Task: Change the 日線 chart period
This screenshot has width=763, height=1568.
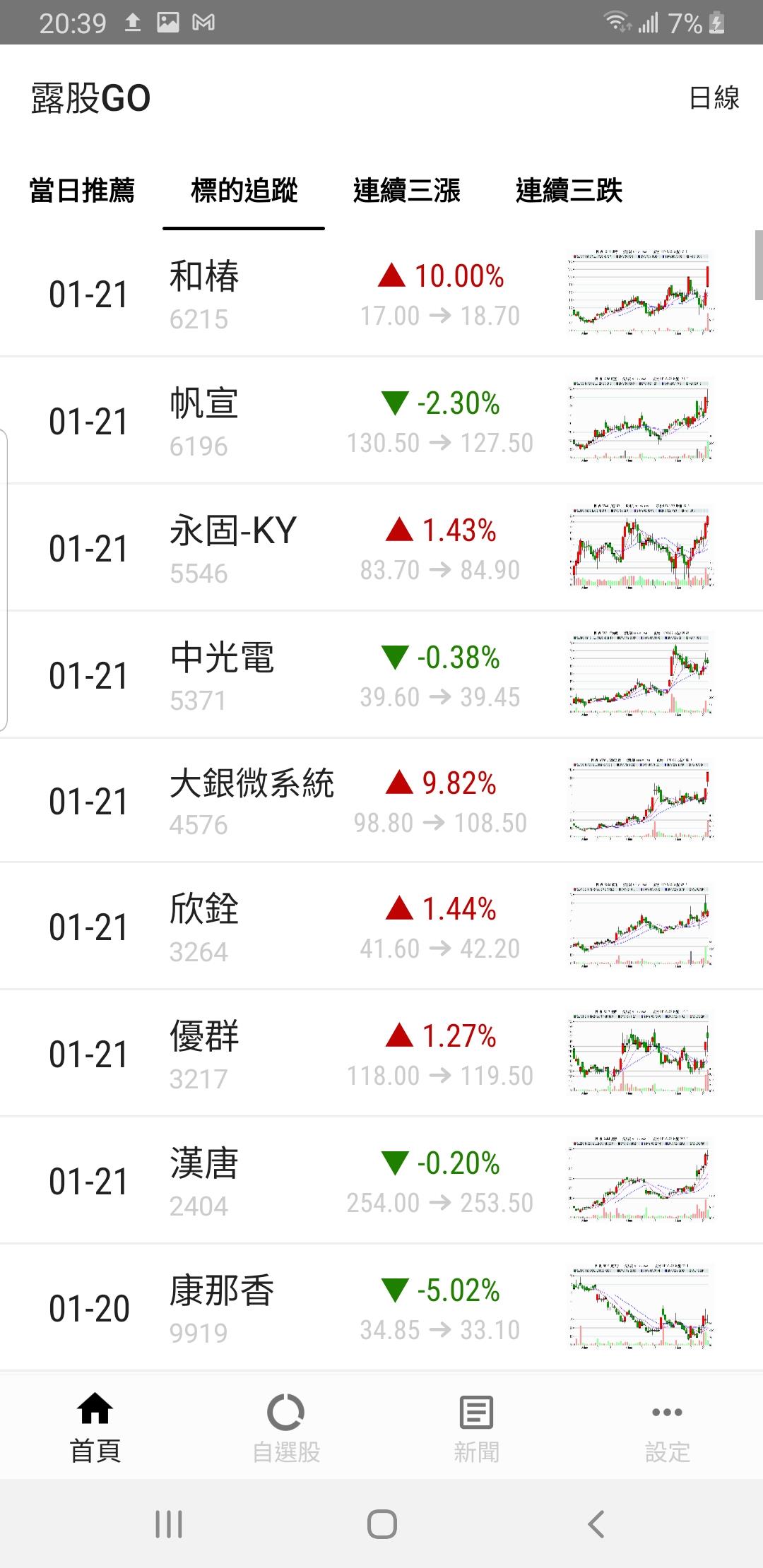Action: pyautogui.click(x=714, y=97)
